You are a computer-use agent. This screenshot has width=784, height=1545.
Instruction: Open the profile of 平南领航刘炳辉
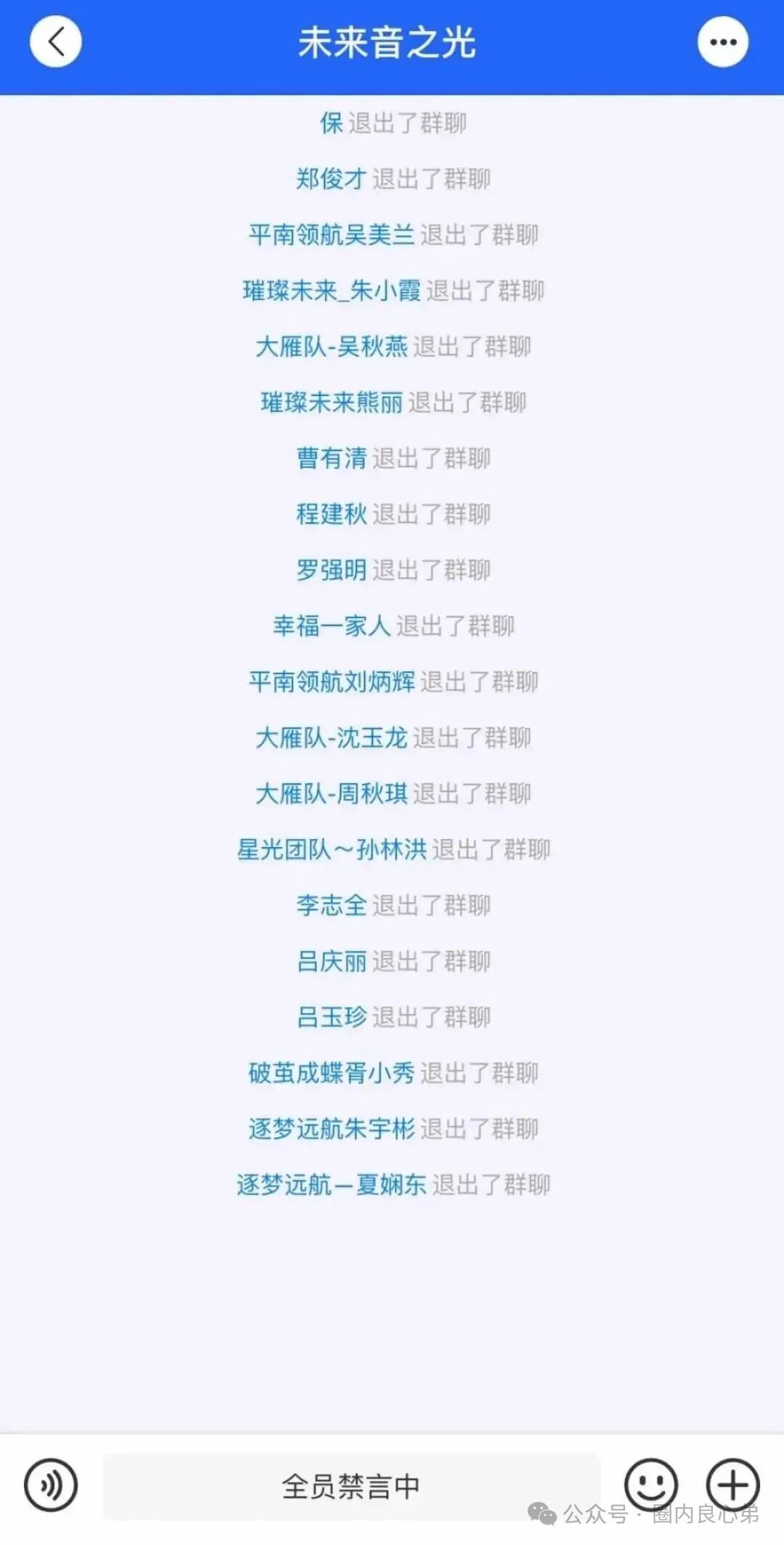tap(330, 682)
